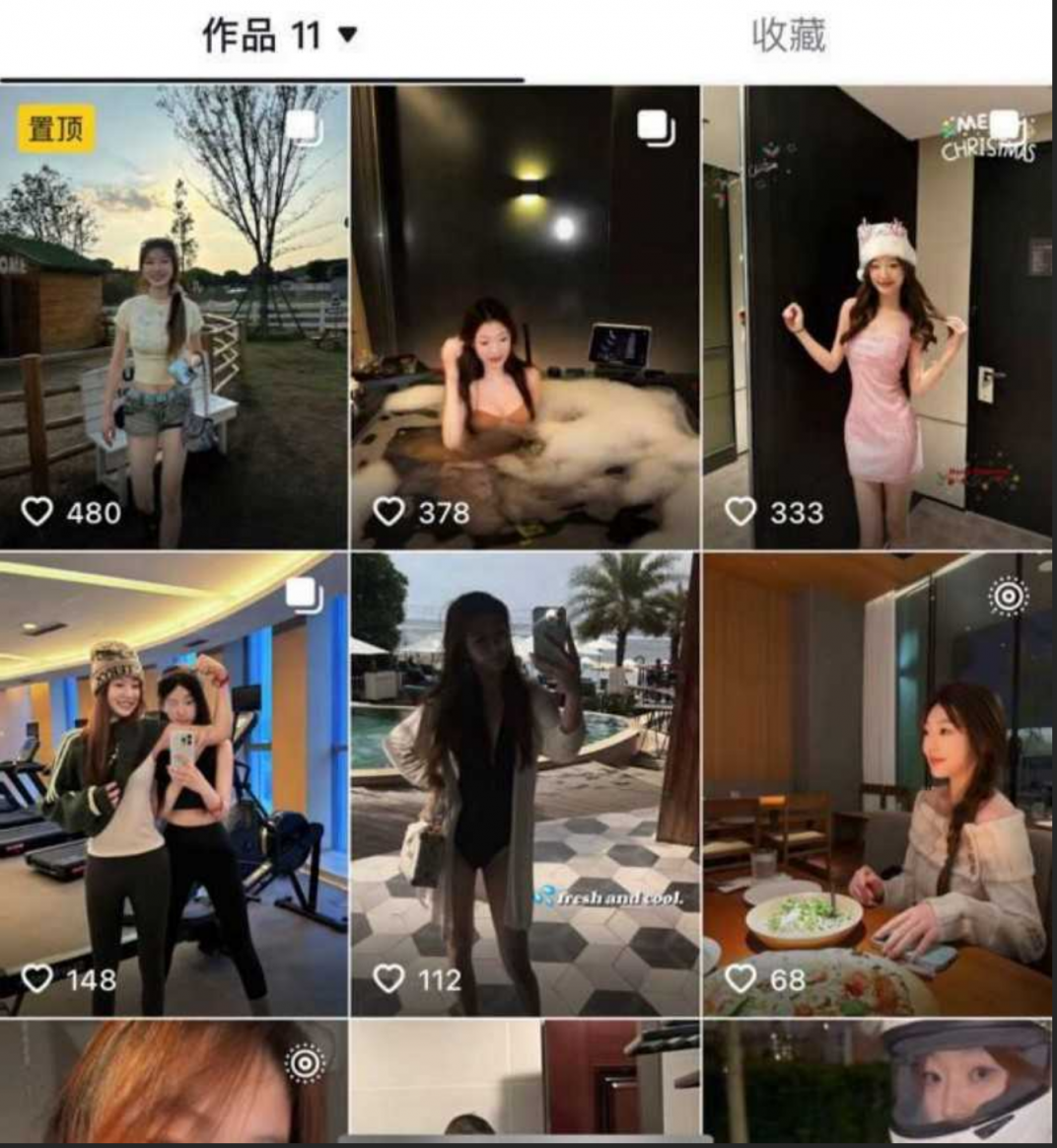Open the 作品 11 works dropdown
The image size is (1057, 1148).
coord(279,36)
